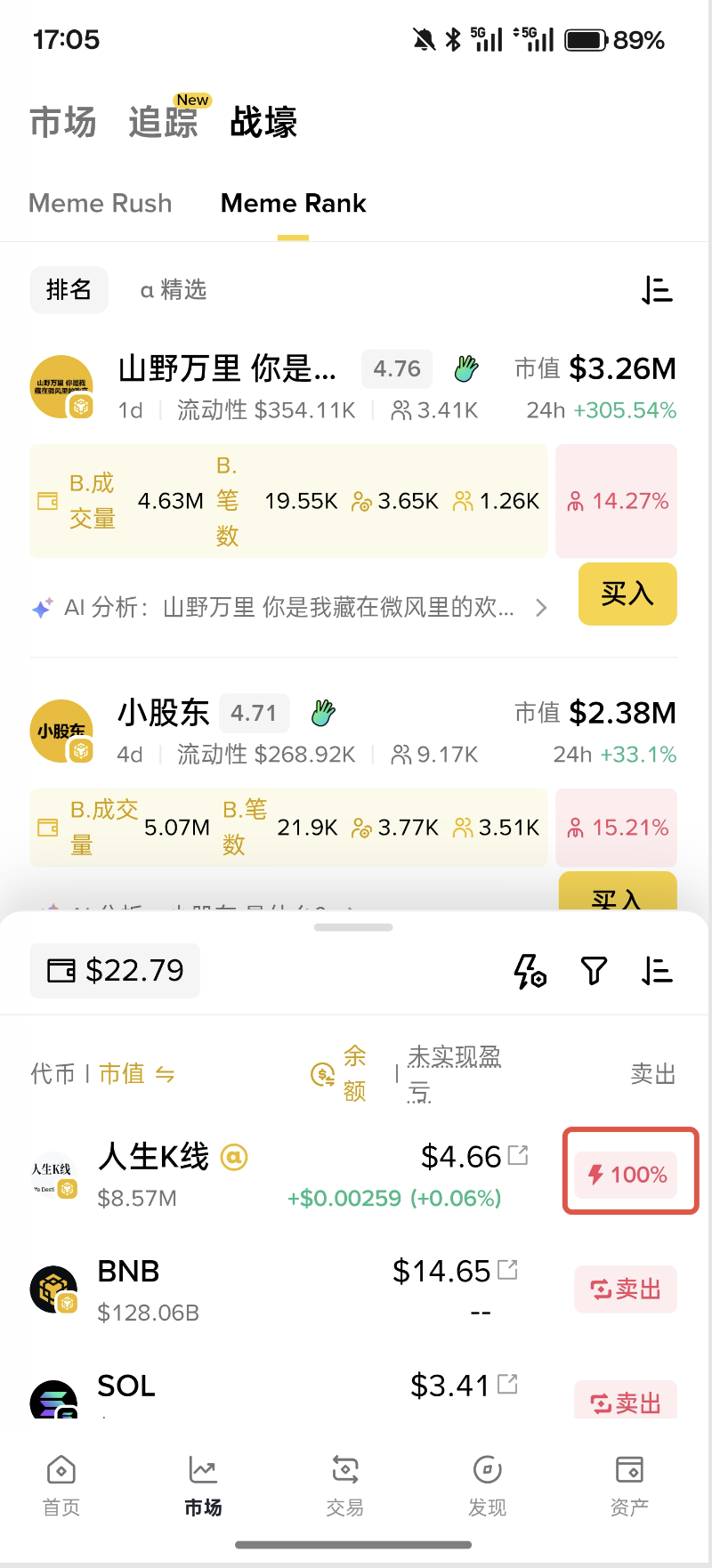712x1568 pixels.
Task: Tap the lightning quick-trade icon in holdings panel
Action: click(x=530, y=972)
